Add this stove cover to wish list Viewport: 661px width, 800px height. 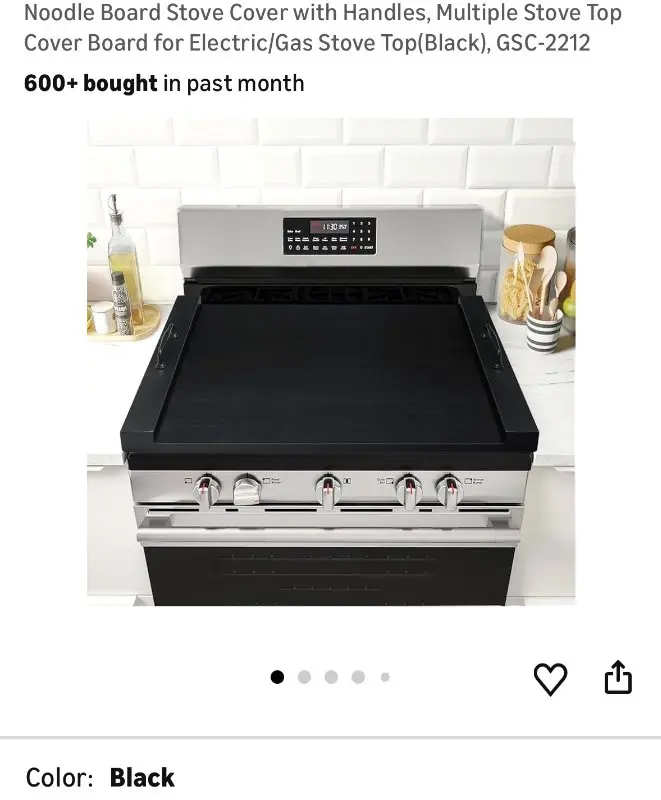coord(550,679)
